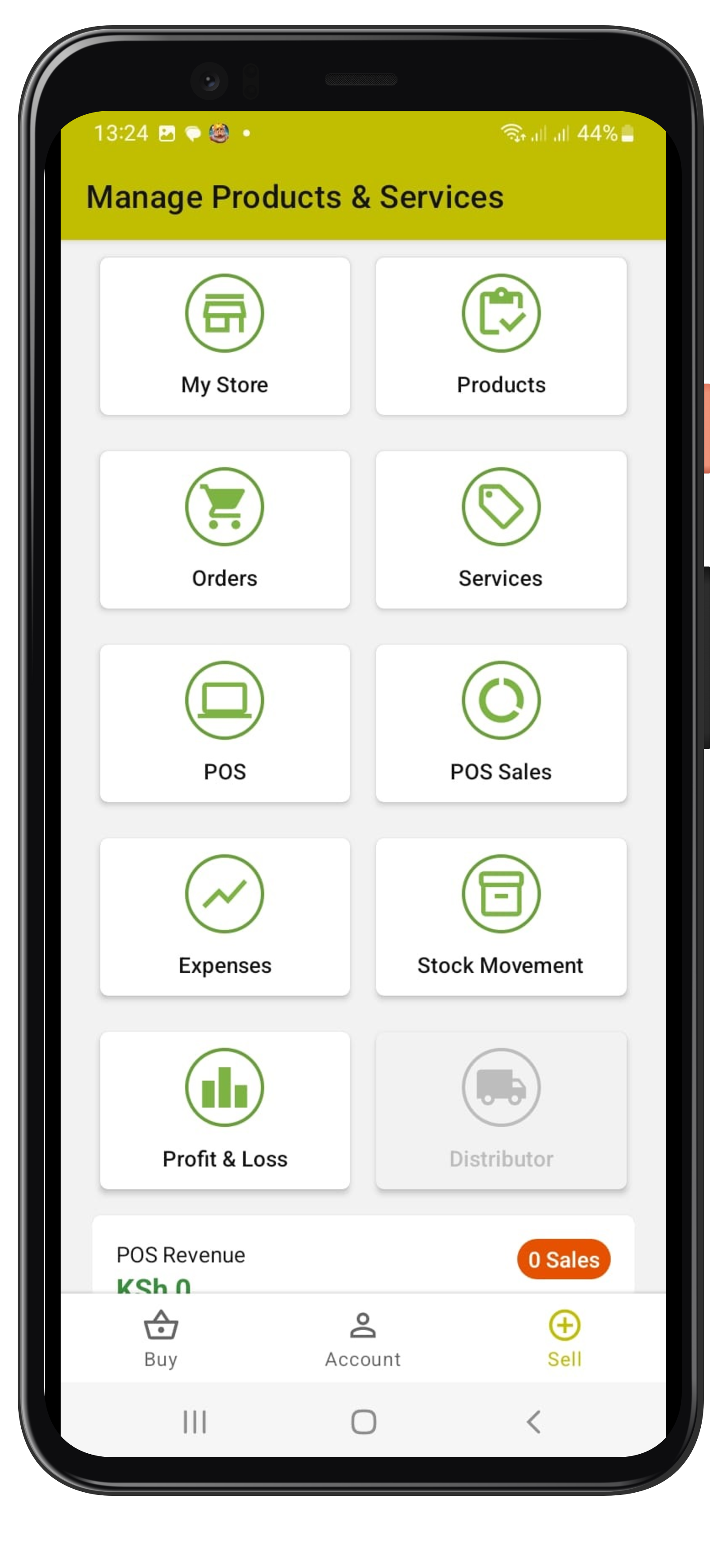Open the My Store card
This screenshot has height=1568, width=726.
[224, 336]
